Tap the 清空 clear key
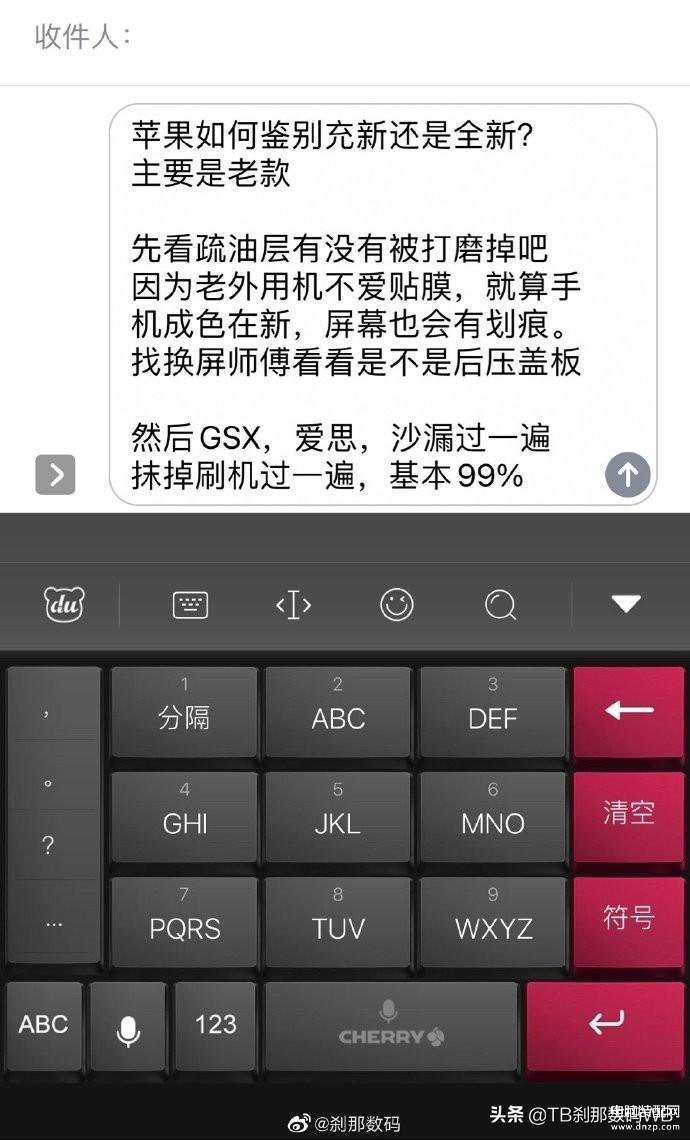The image size is (690, 1140). click(628, 812)
